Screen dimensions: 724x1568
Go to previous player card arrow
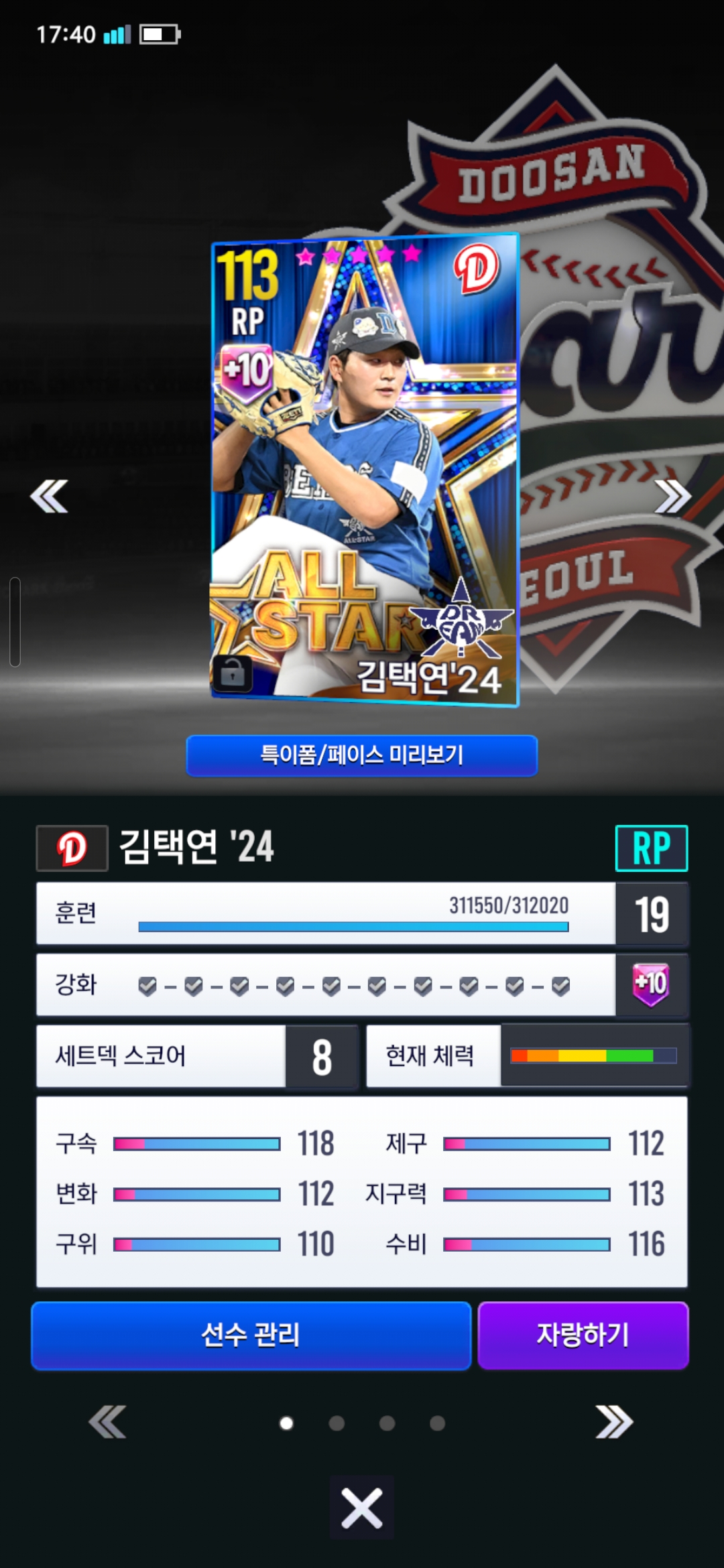[49, 497]
